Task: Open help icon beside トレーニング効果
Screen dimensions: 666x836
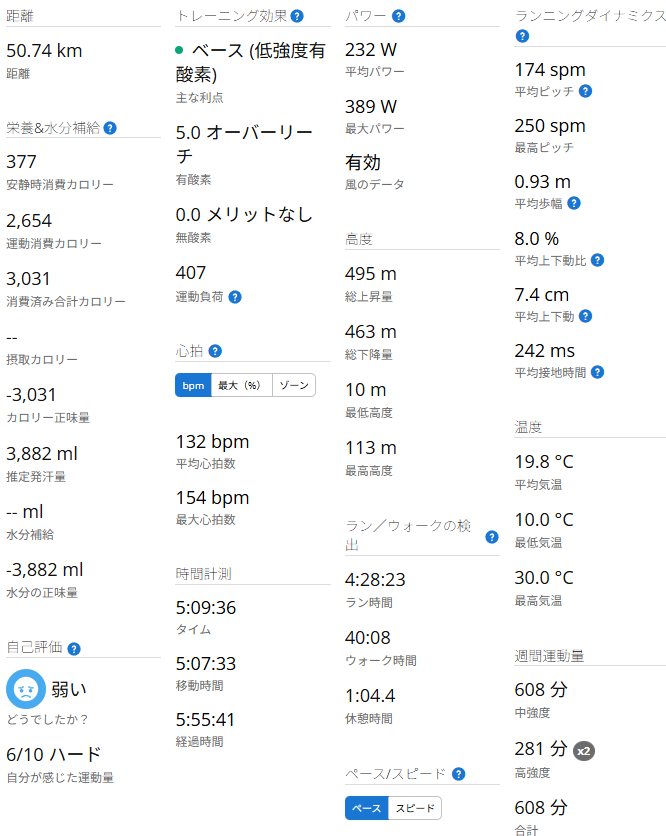Action: coord(297,16)
